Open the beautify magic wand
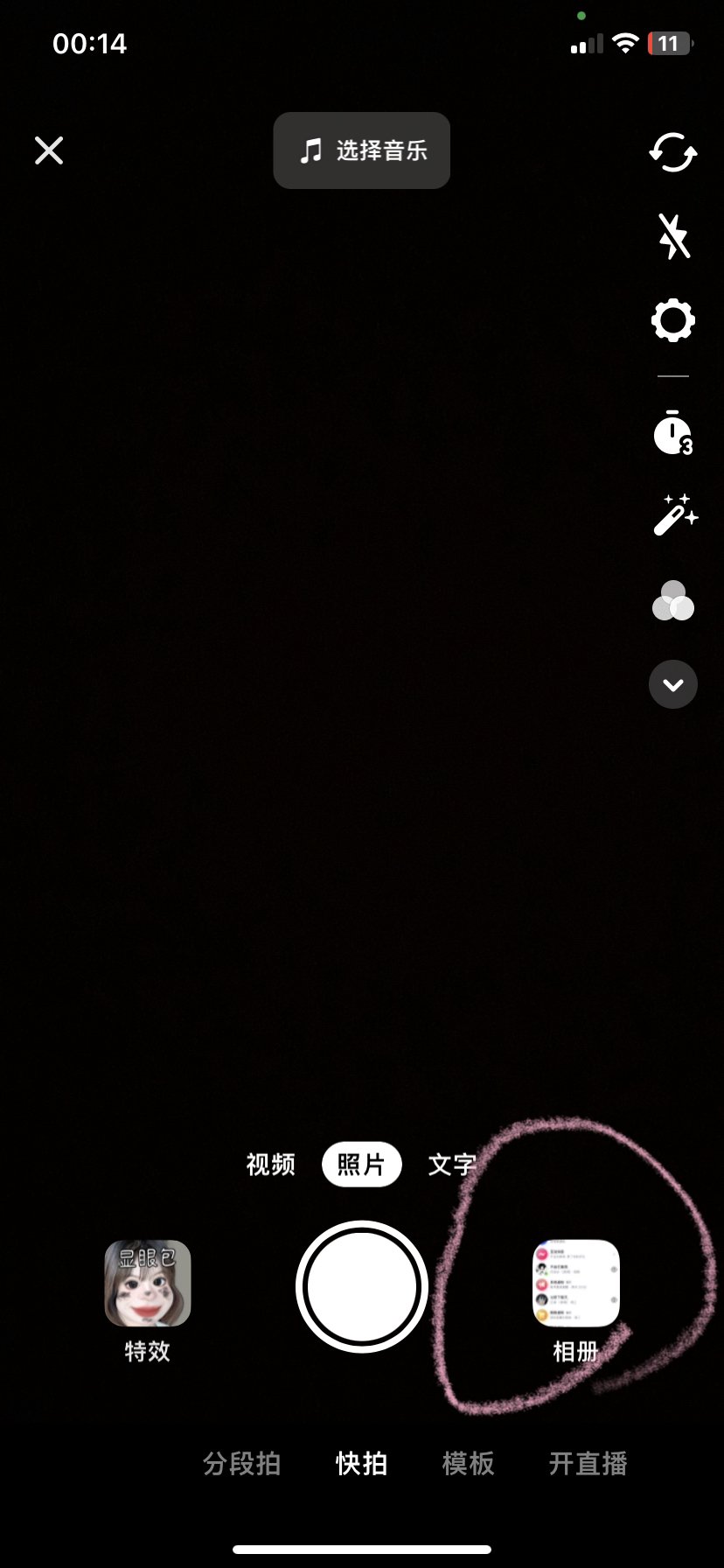This screenshot has width=724, height=1568. coord(675,515)
